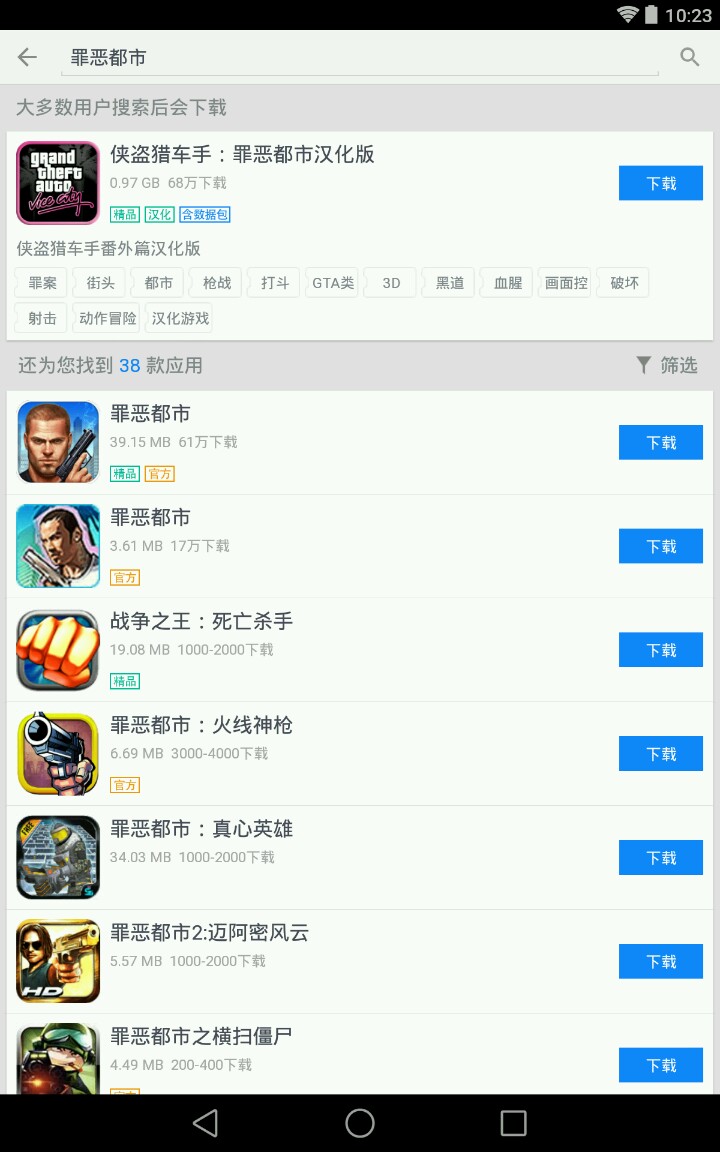Download 罪恶都市：火线神枪
Viewport: 720px width, 1152px height.
coord(660,754)
